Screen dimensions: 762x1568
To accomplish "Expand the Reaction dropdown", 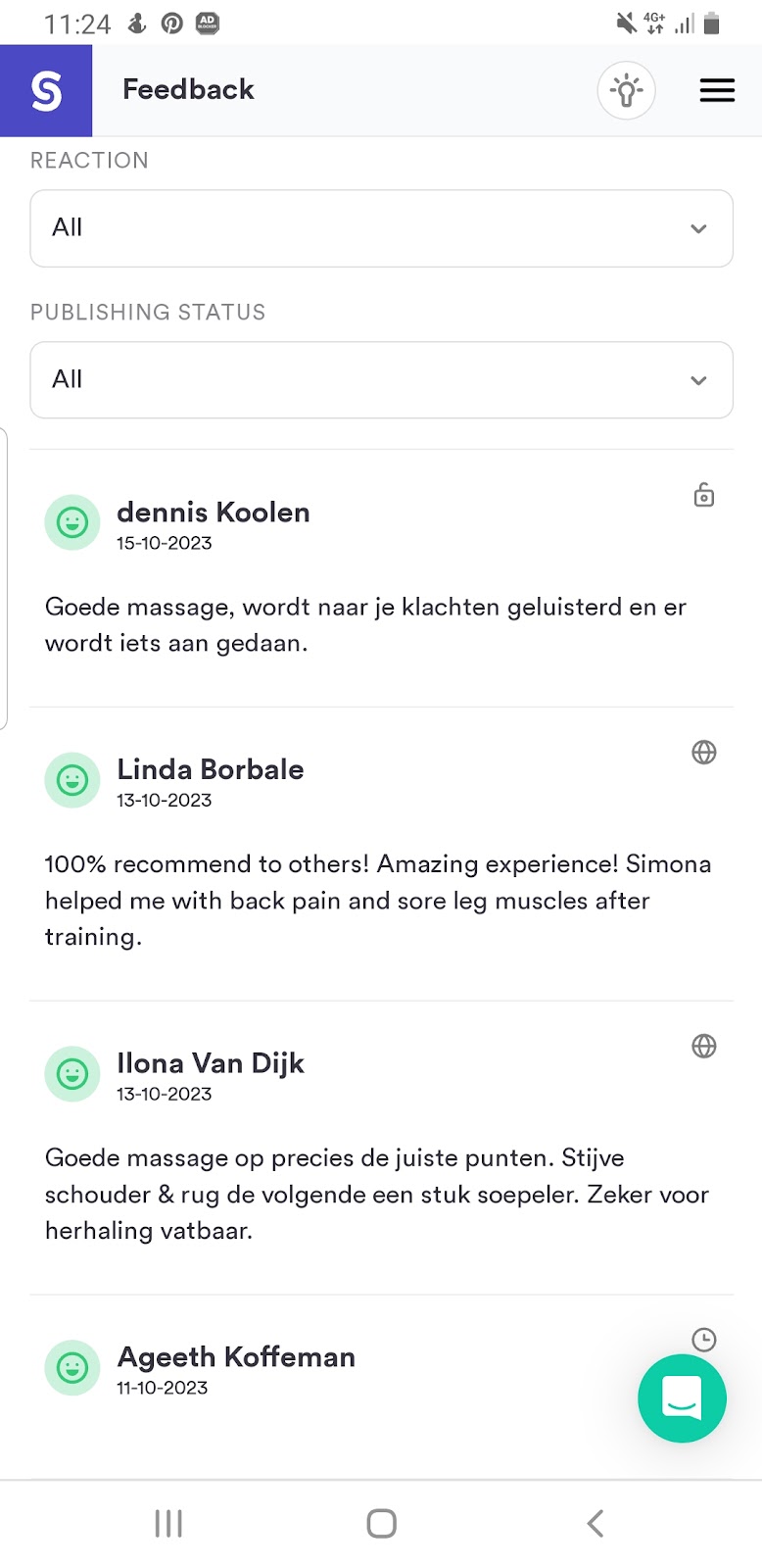I will [381, 228].
